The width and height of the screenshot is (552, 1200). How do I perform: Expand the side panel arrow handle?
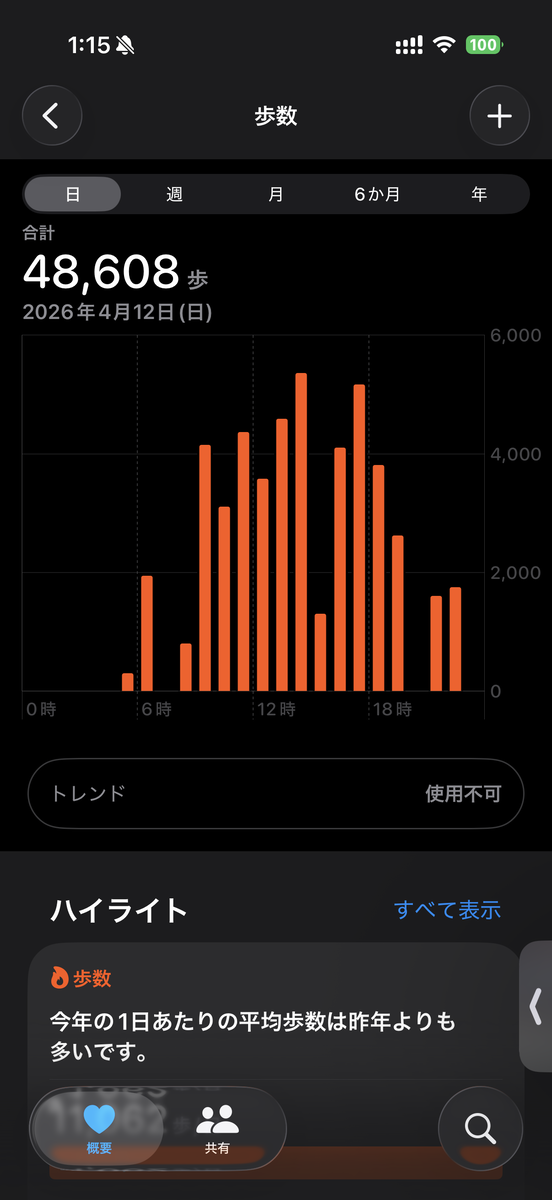[x=536, y=1007]
